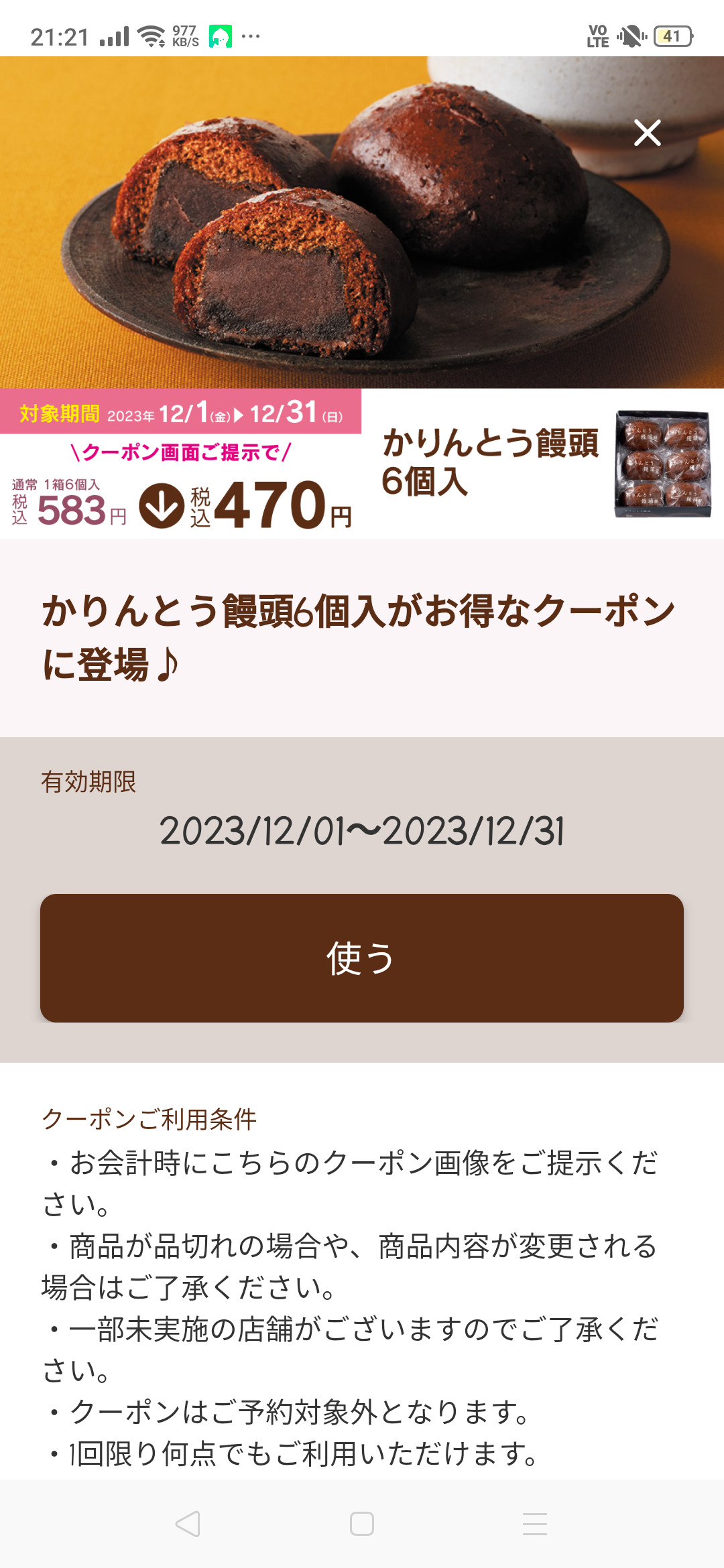Screen dimensions: 724x1568
Task: Tap the 使う button to use coupon
Action: [x=362, y=958]
